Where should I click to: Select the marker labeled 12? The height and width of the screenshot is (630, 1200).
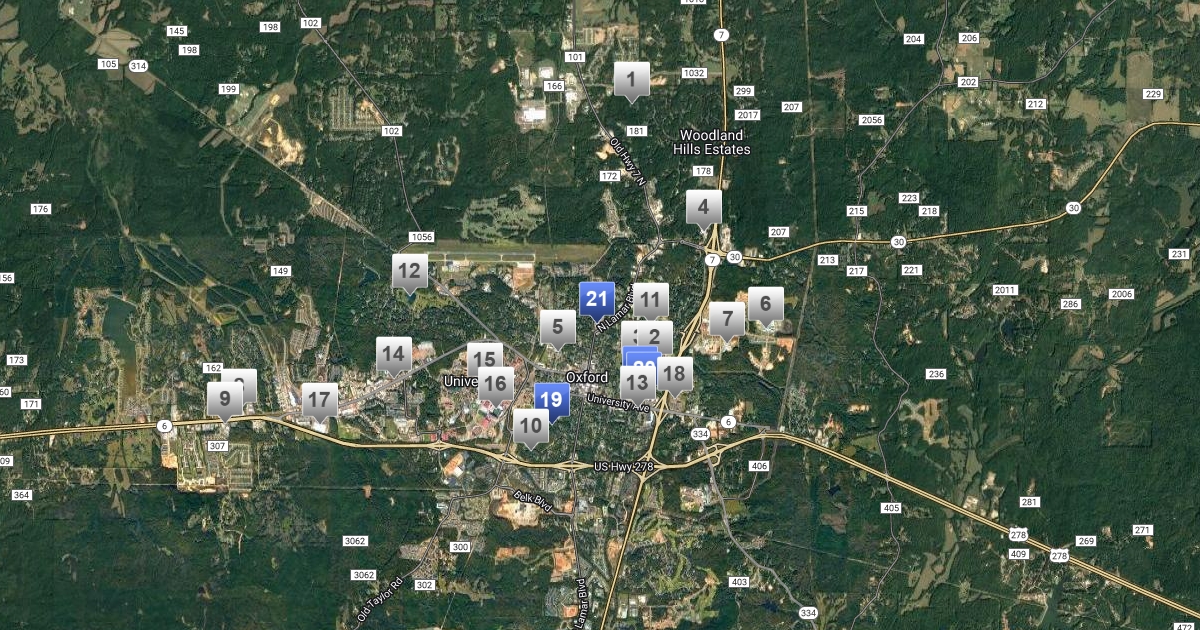(x=409, y=271)
